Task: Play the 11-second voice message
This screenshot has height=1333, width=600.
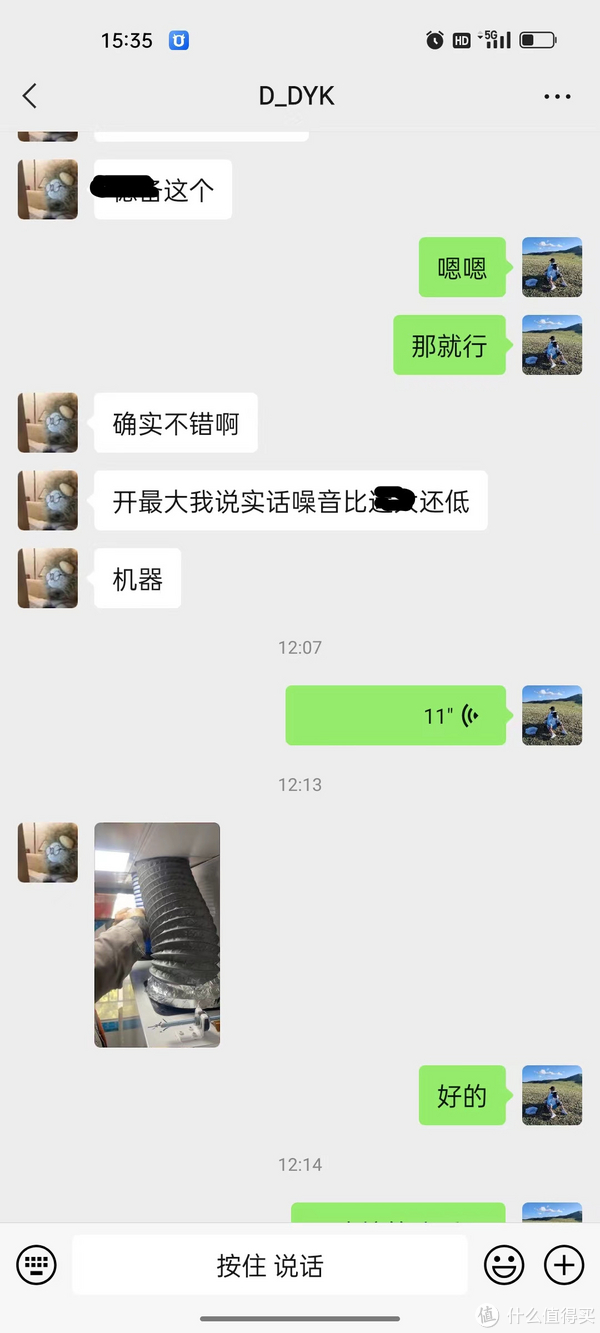Action: click(x=396, y=715)
